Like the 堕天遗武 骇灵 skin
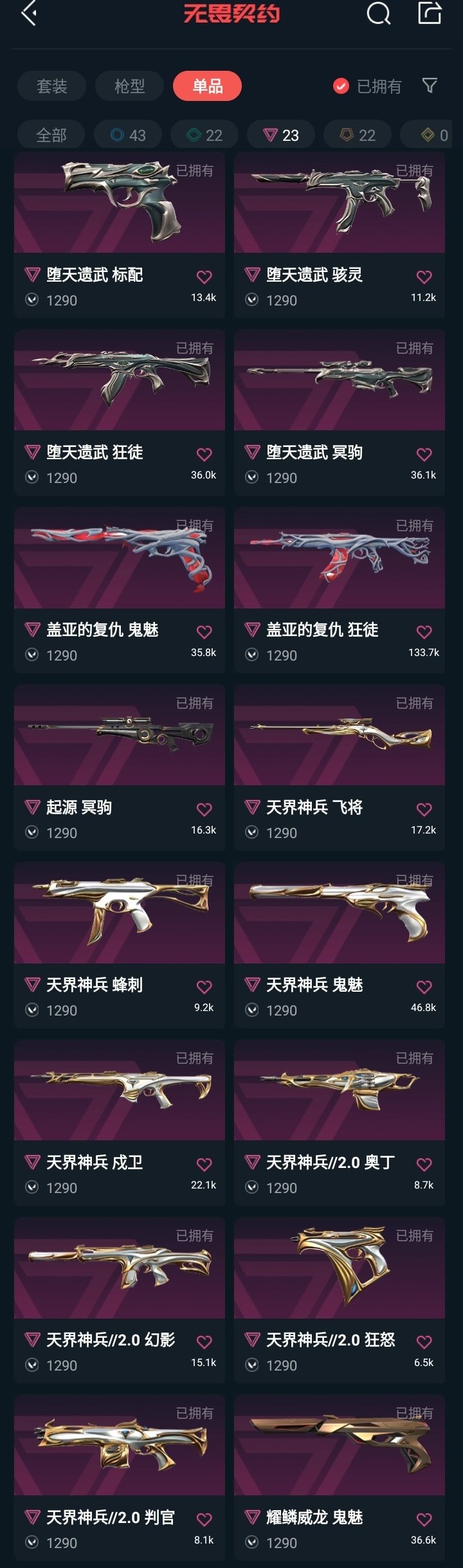Screen dimensions: 463x1568 click(x=424, y=277)
